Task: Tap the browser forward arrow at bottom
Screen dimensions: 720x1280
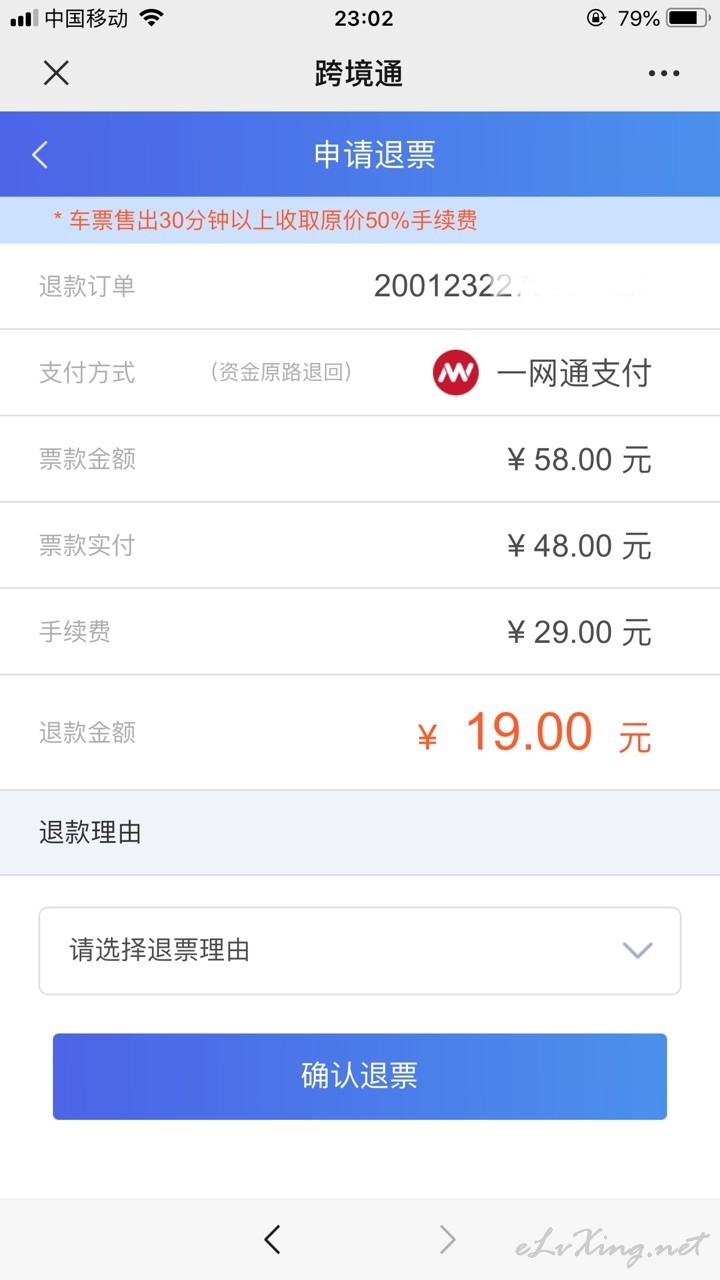Action: pos(448,1240)
